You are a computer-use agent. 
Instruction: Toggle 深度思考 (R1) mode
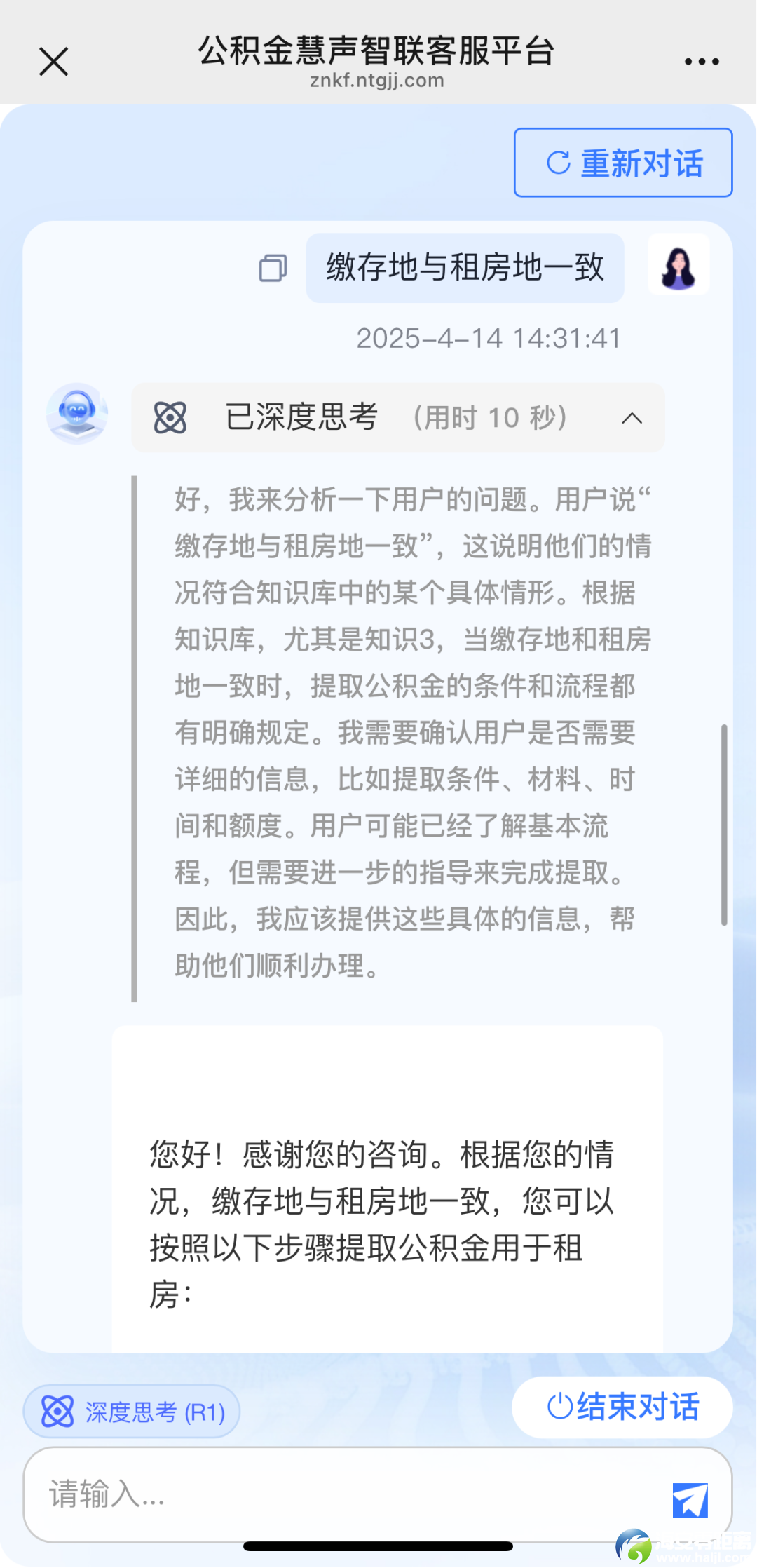pos(132,1412)
